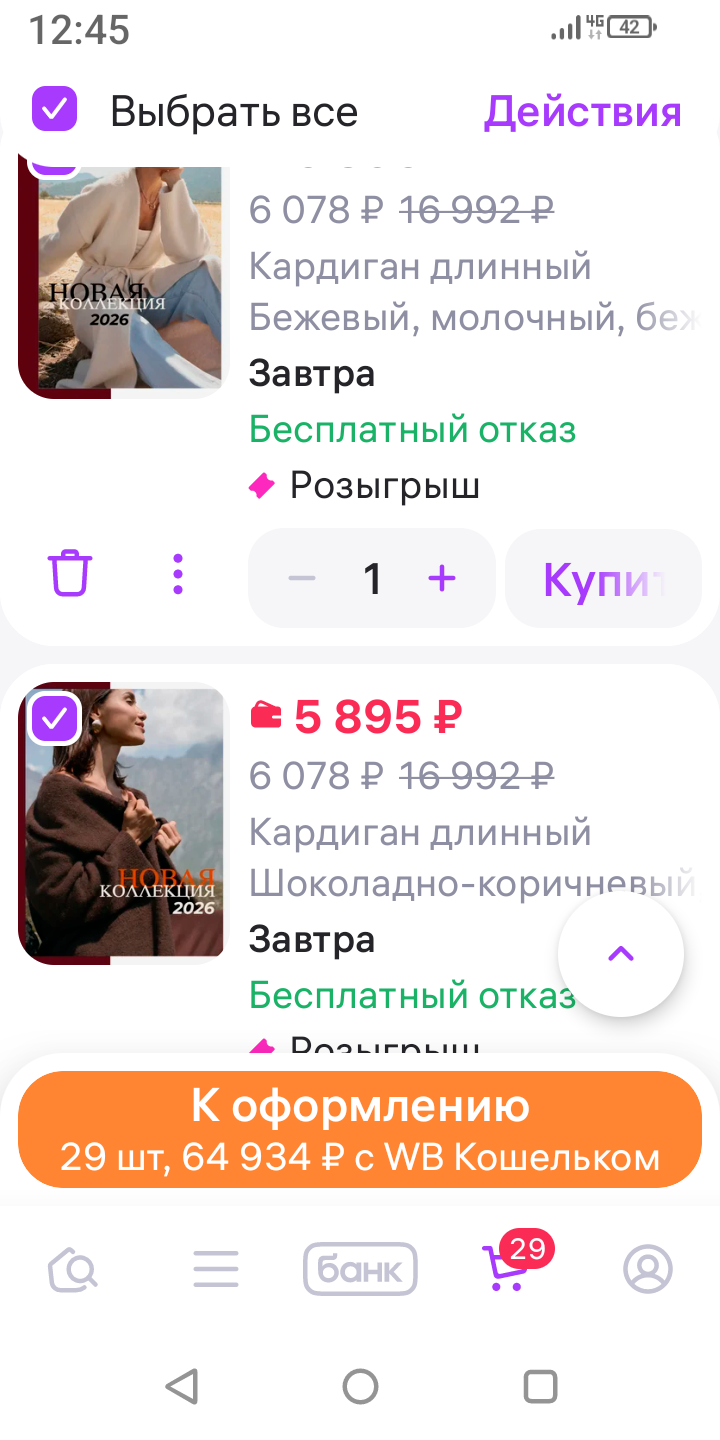Switch to the home search tab
This screenshot has height=1440, width=720.
tap(73, 1270)
